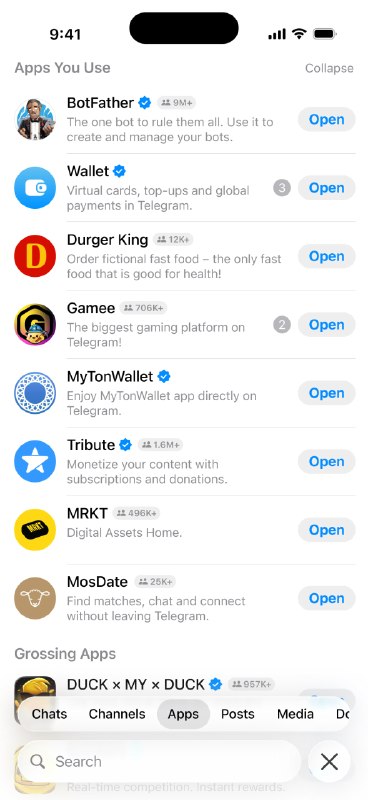Image resolution: width=368 pixels, height=800 pixels.
Task: Open the MosDate app
Action: point(326,598)
